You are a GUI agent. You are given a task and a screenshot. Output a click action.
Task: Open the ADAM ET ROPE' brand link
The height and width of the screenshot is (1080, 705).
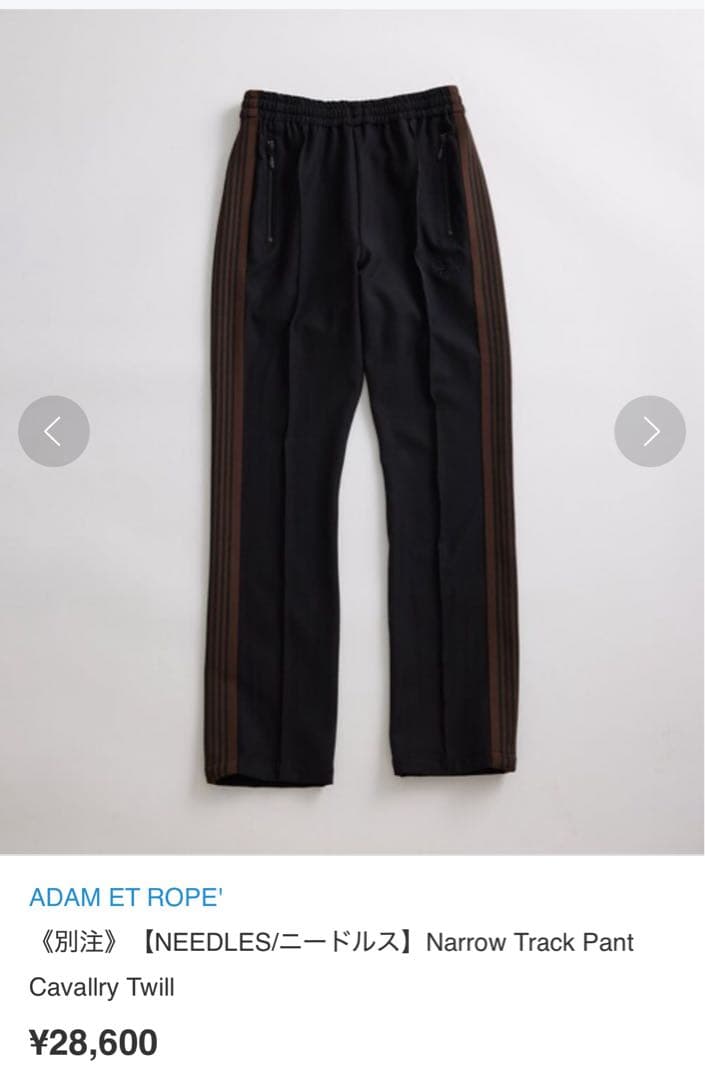pos(125,895)
